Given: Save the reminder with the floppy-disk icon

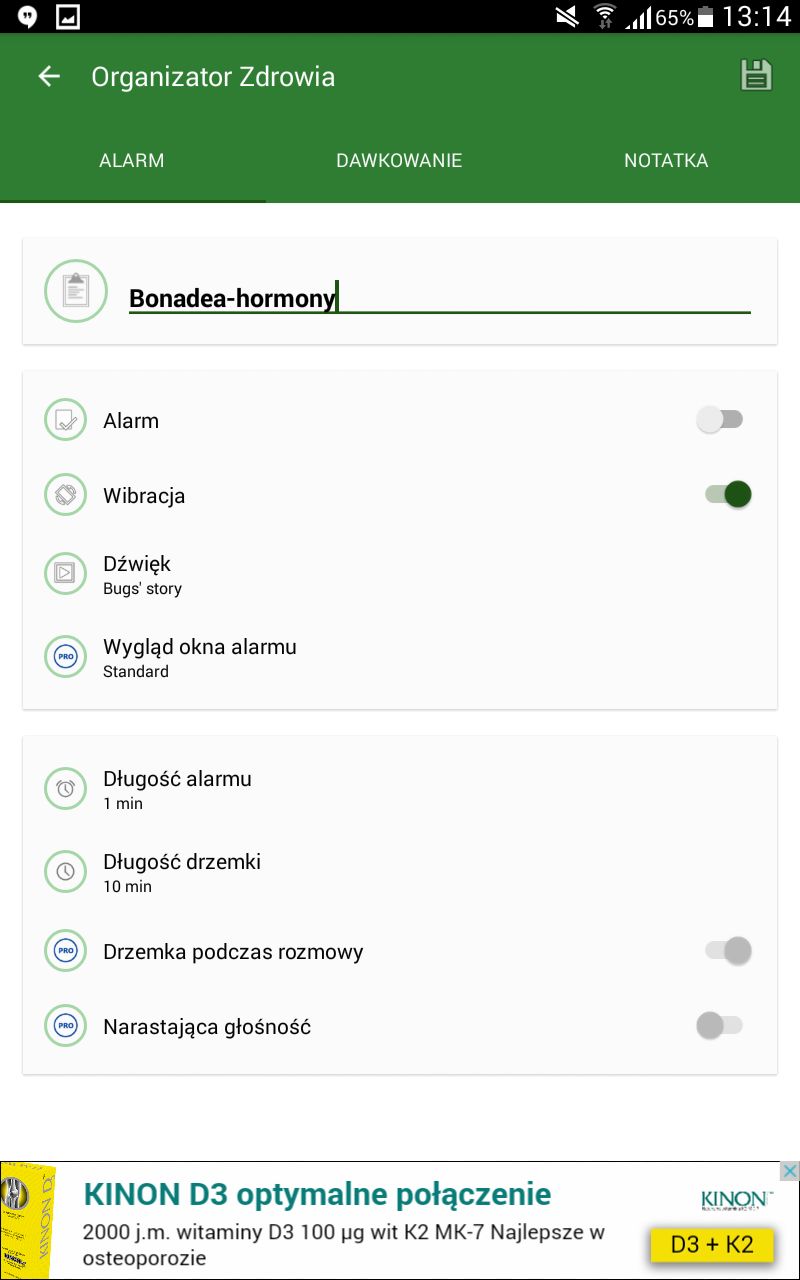Looking at the screenshot, I should (756, 76).
